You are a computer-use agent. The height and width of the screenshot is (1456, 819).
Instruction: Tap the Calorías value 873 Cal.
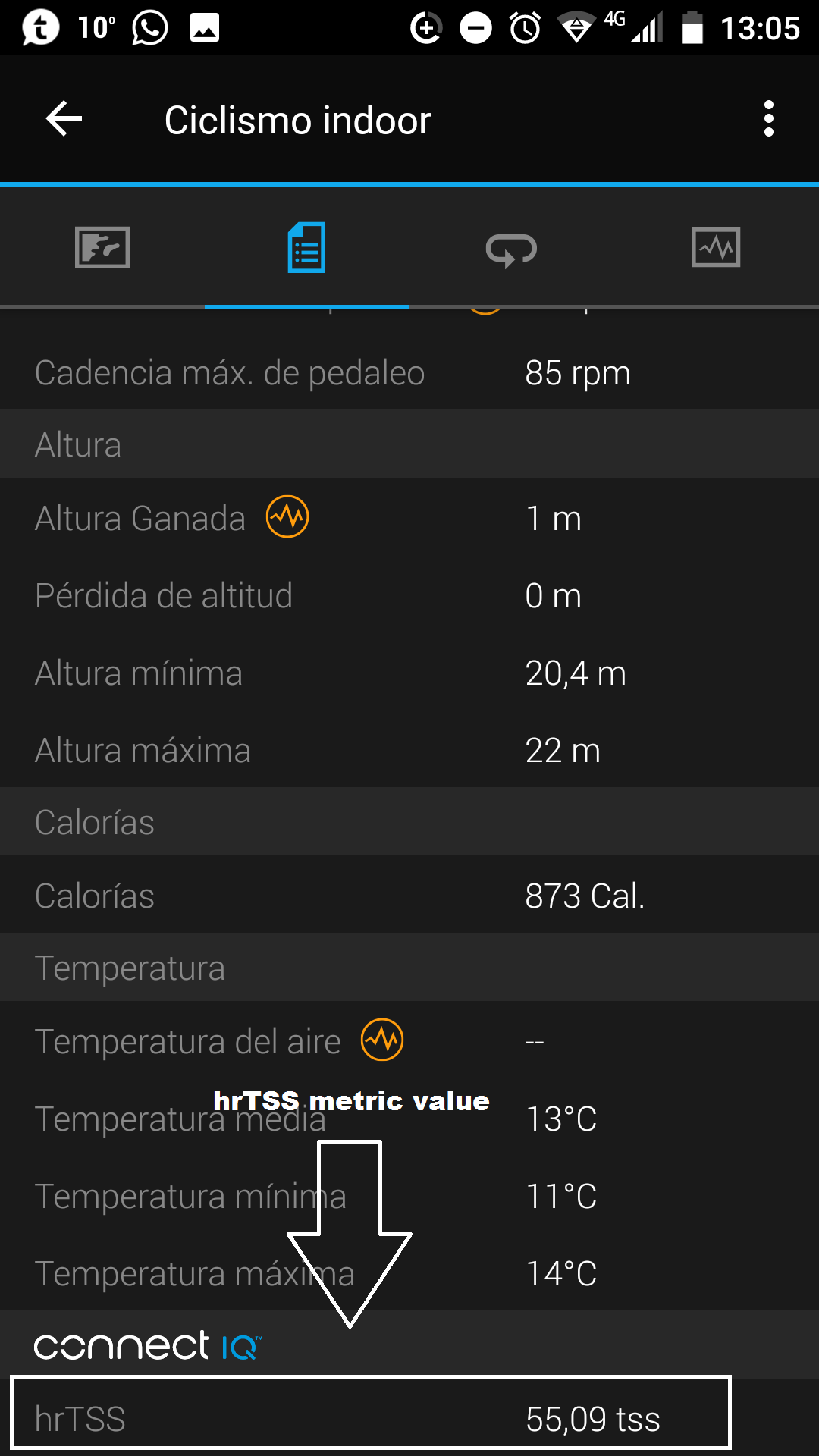click(x=585, y=894)
